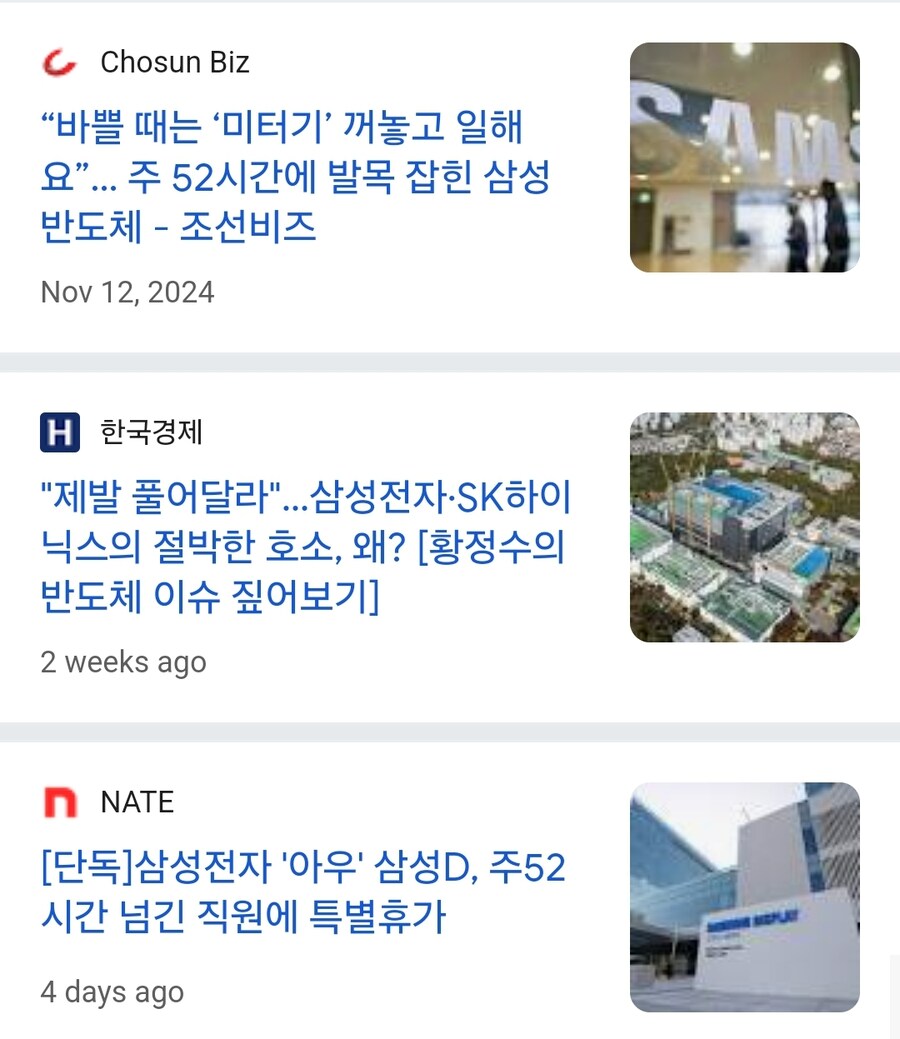
Task: Click the blue square Hankyung logo
Action: click(58, 433)
